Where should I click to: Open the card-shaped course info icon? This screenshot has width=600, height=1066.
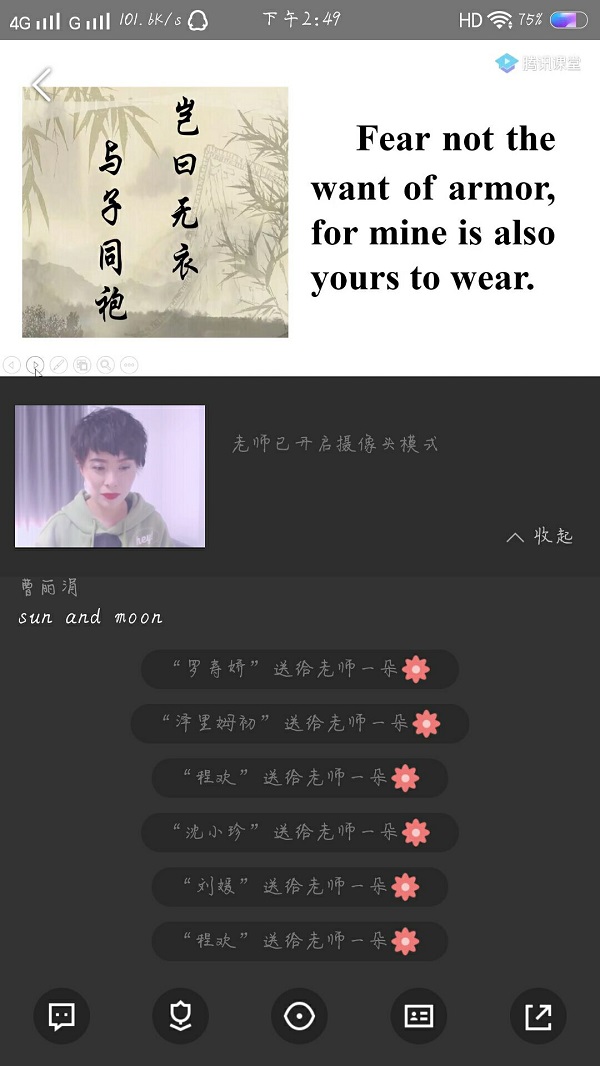(x=418, y=1016)
